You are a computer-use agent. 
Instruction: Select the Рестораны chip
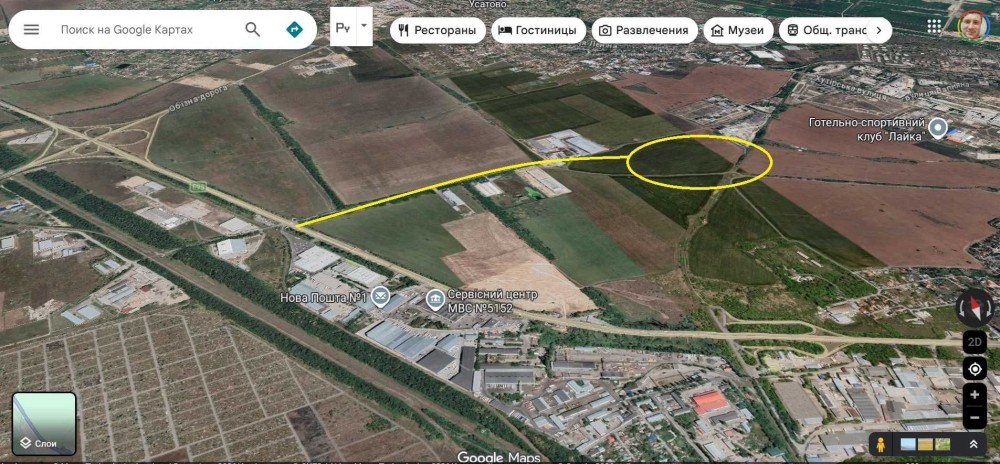(x=438, y=30)
